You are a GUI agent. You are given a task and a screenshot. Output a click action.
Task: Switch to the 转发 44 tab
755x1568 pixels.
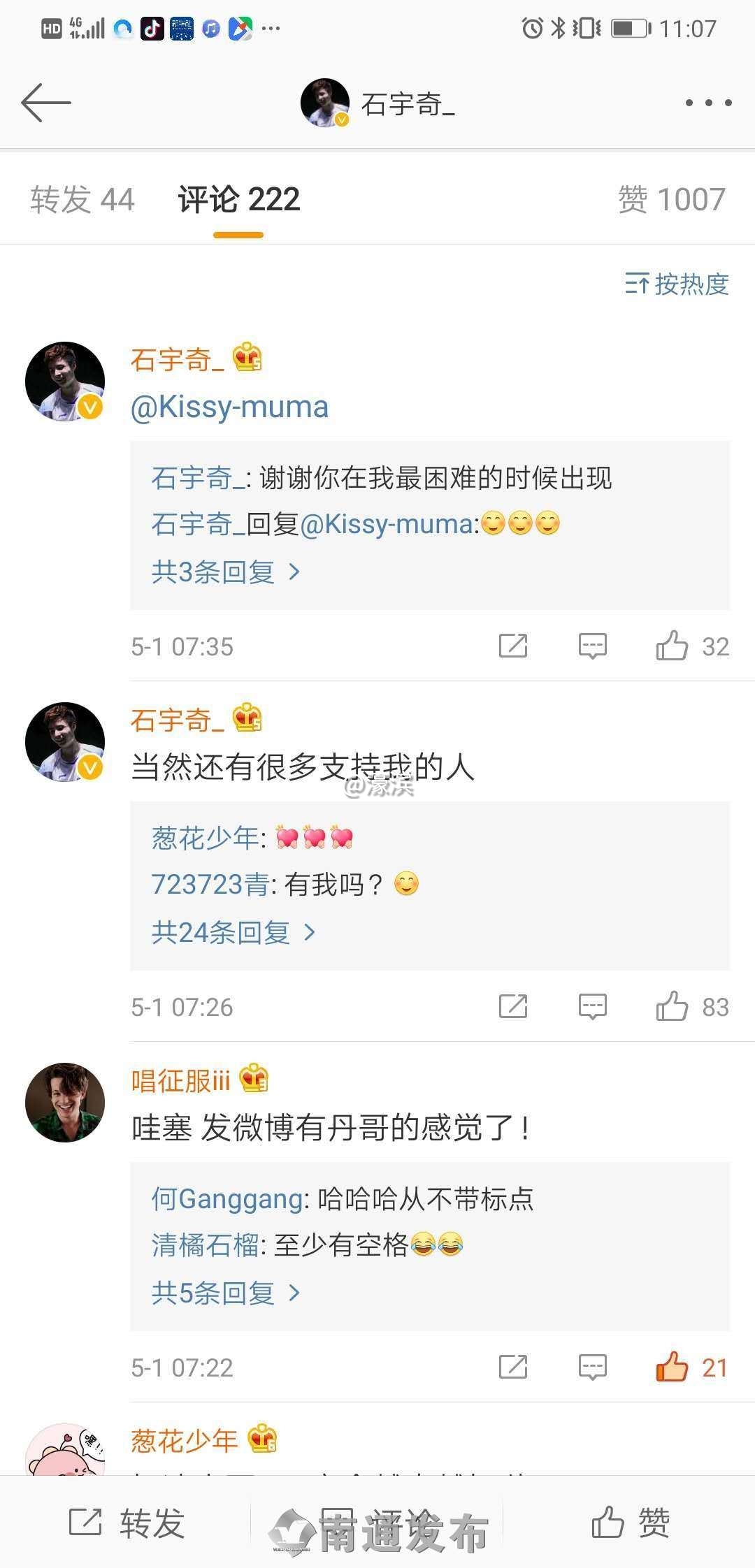[82, 200]
